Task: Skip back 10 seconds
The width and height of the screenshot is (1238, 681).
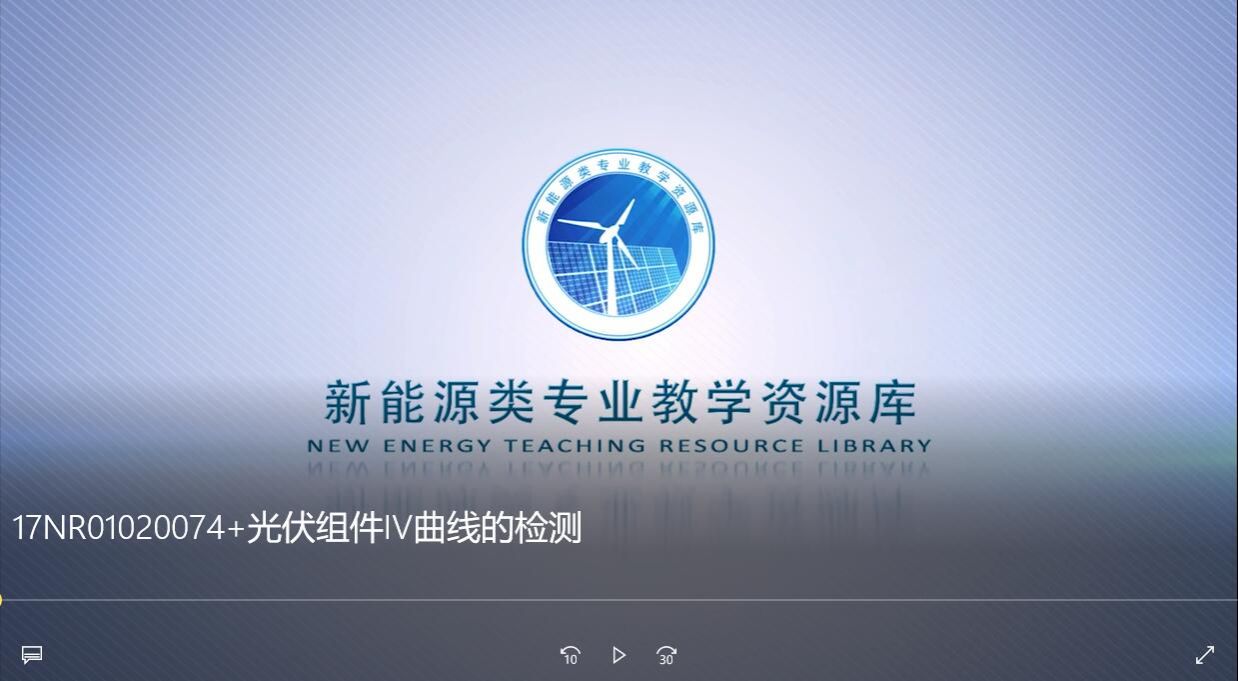Action: pos(570,655)
